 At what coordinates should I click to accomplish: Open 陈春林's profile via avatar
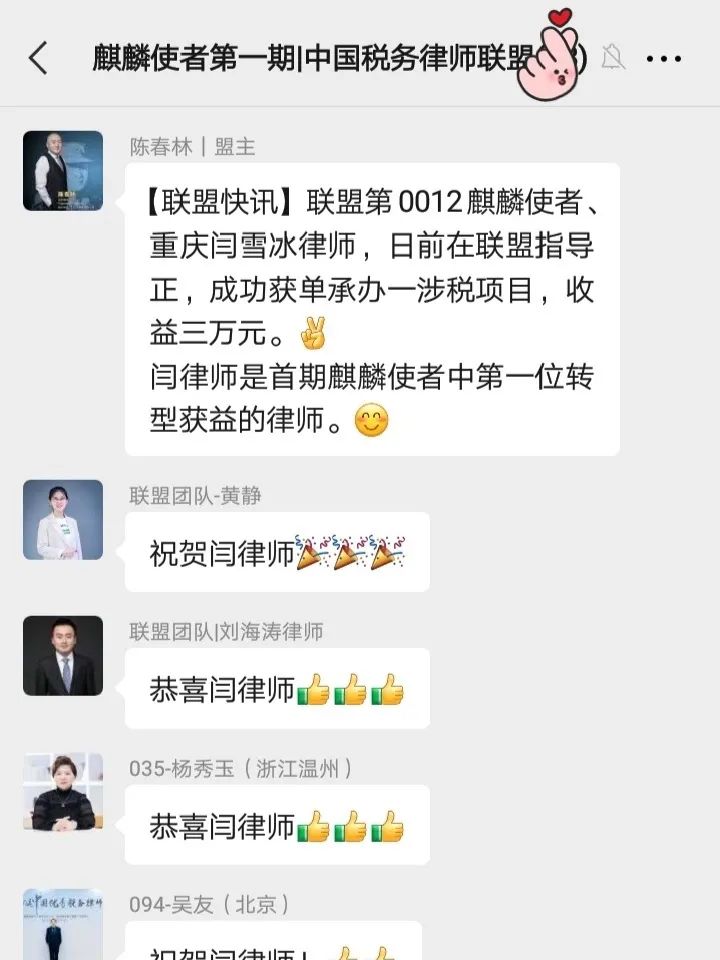(63, 171)
